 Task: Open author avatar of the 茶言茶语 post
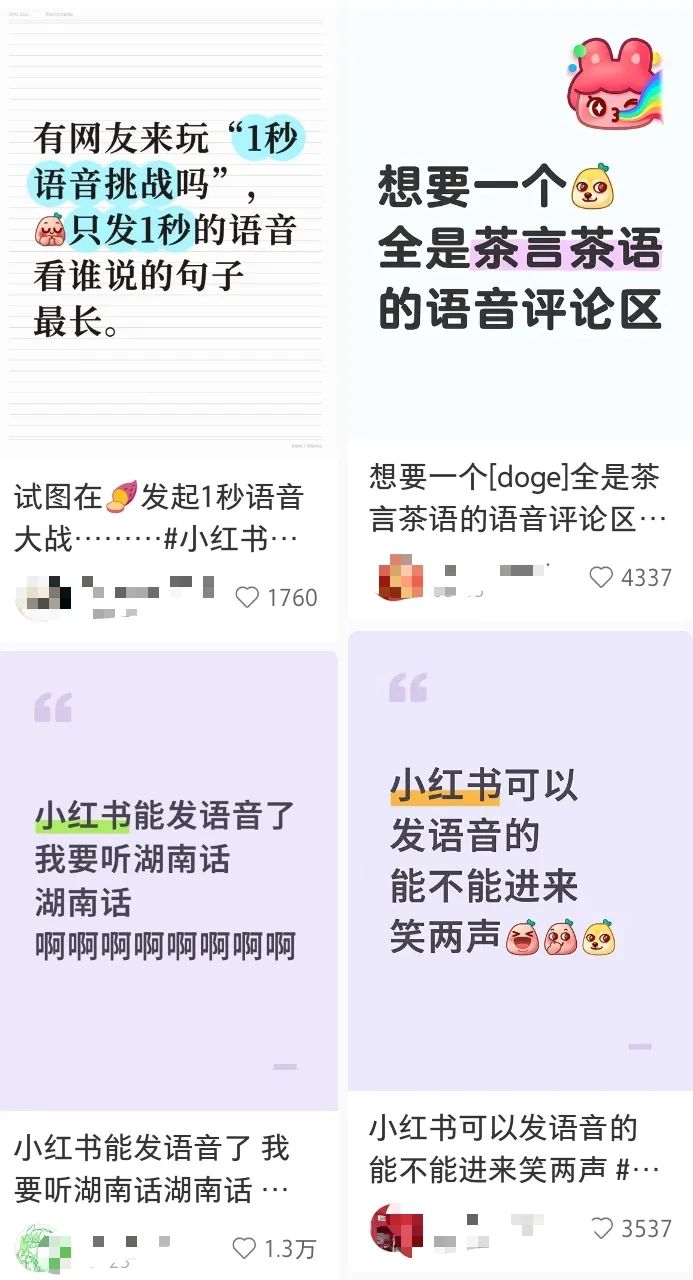click(400, 579)
